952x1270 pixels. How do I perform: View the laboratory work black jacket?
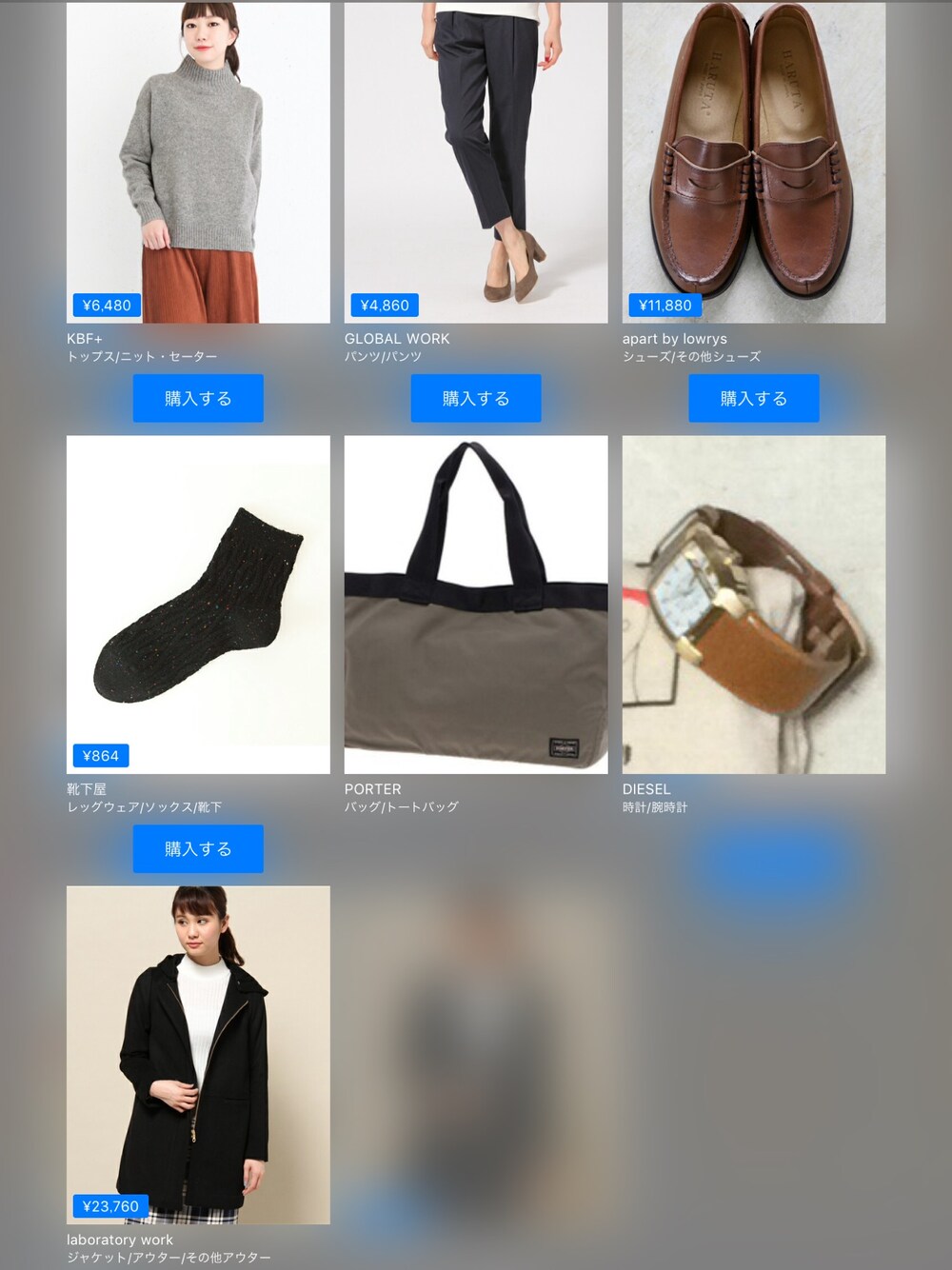pos(198,1055)
